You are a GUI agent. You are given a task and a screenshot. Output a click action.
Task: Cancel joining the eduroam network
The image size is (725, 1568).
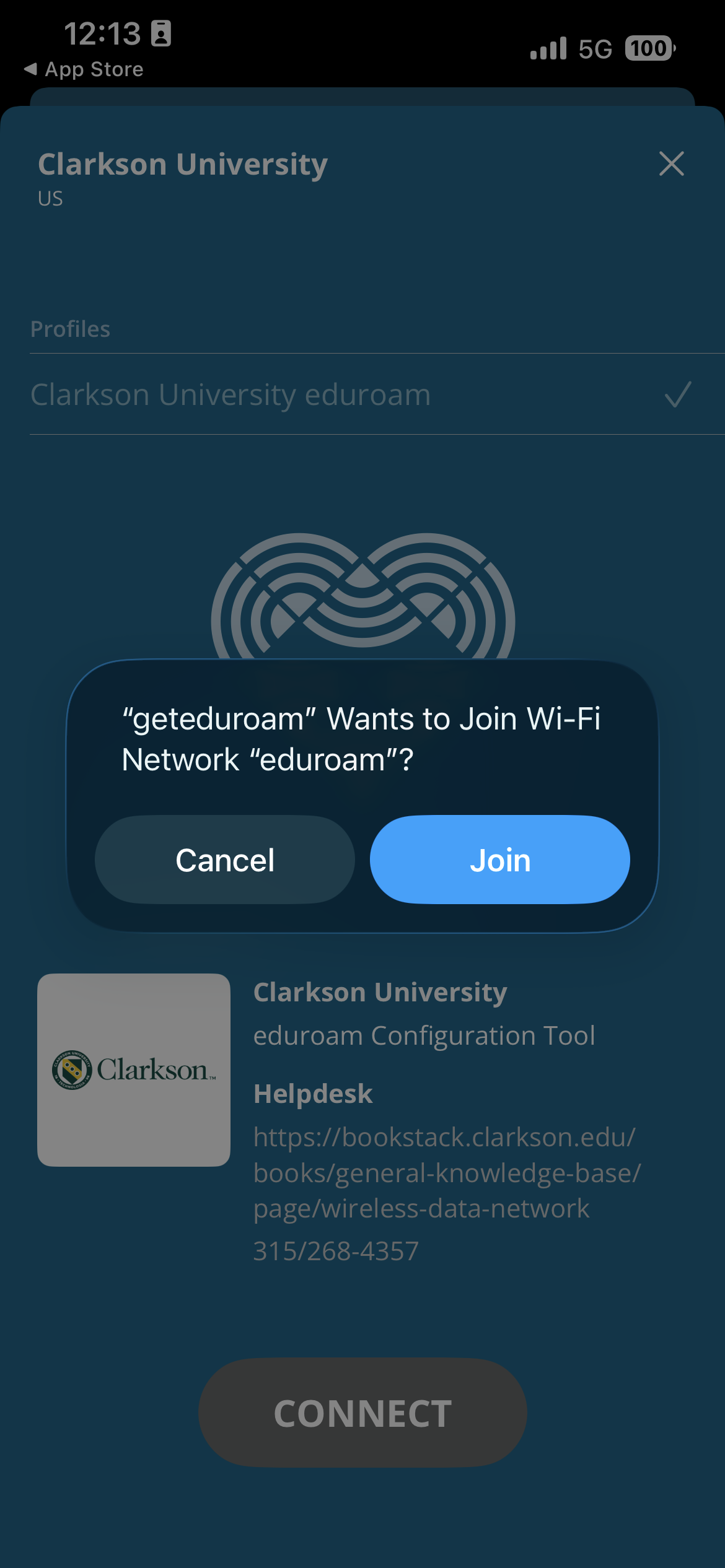(x=224, y=860)
